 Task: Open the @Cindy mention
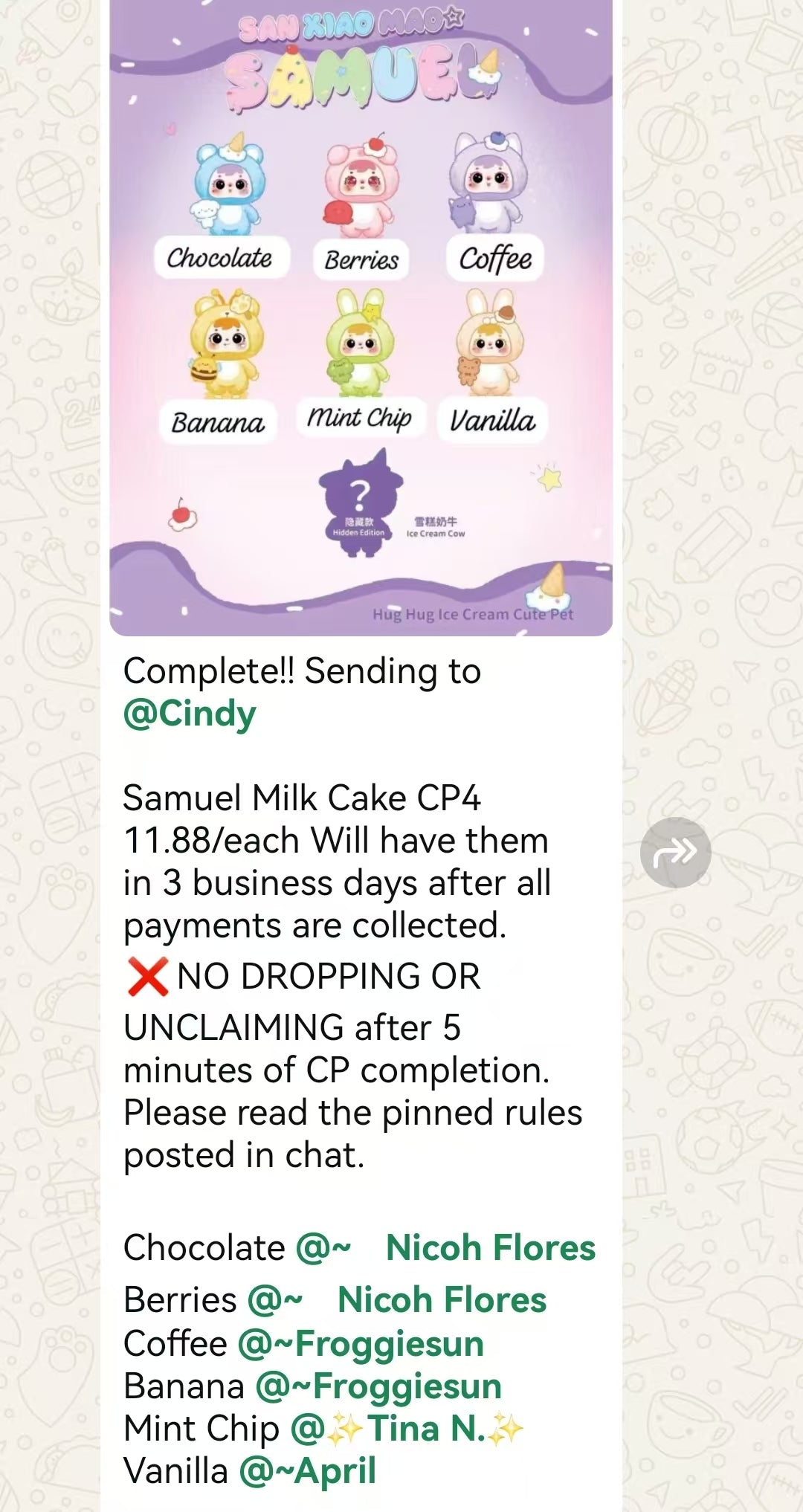pyautogui.click(x=190, y=714)
